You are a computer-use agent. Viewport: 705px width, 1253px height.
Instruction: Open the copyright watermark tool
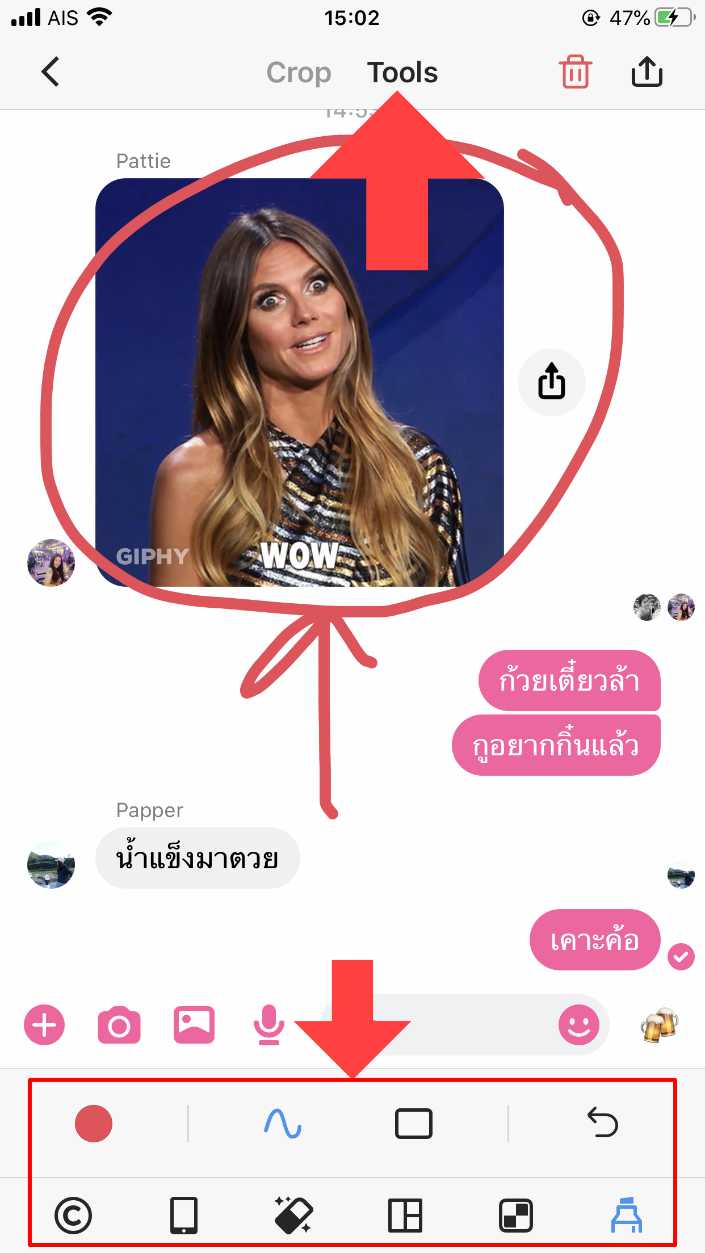(72, 1216)
